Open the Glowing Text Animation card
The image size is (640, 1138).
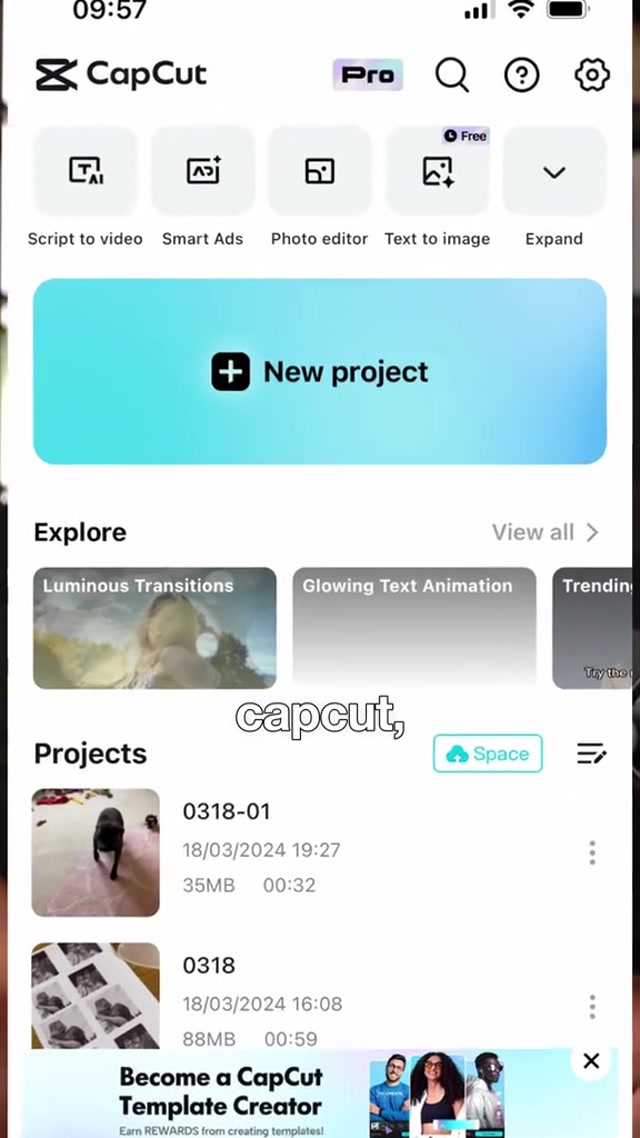pyautogui.click(x=414, y=628)
